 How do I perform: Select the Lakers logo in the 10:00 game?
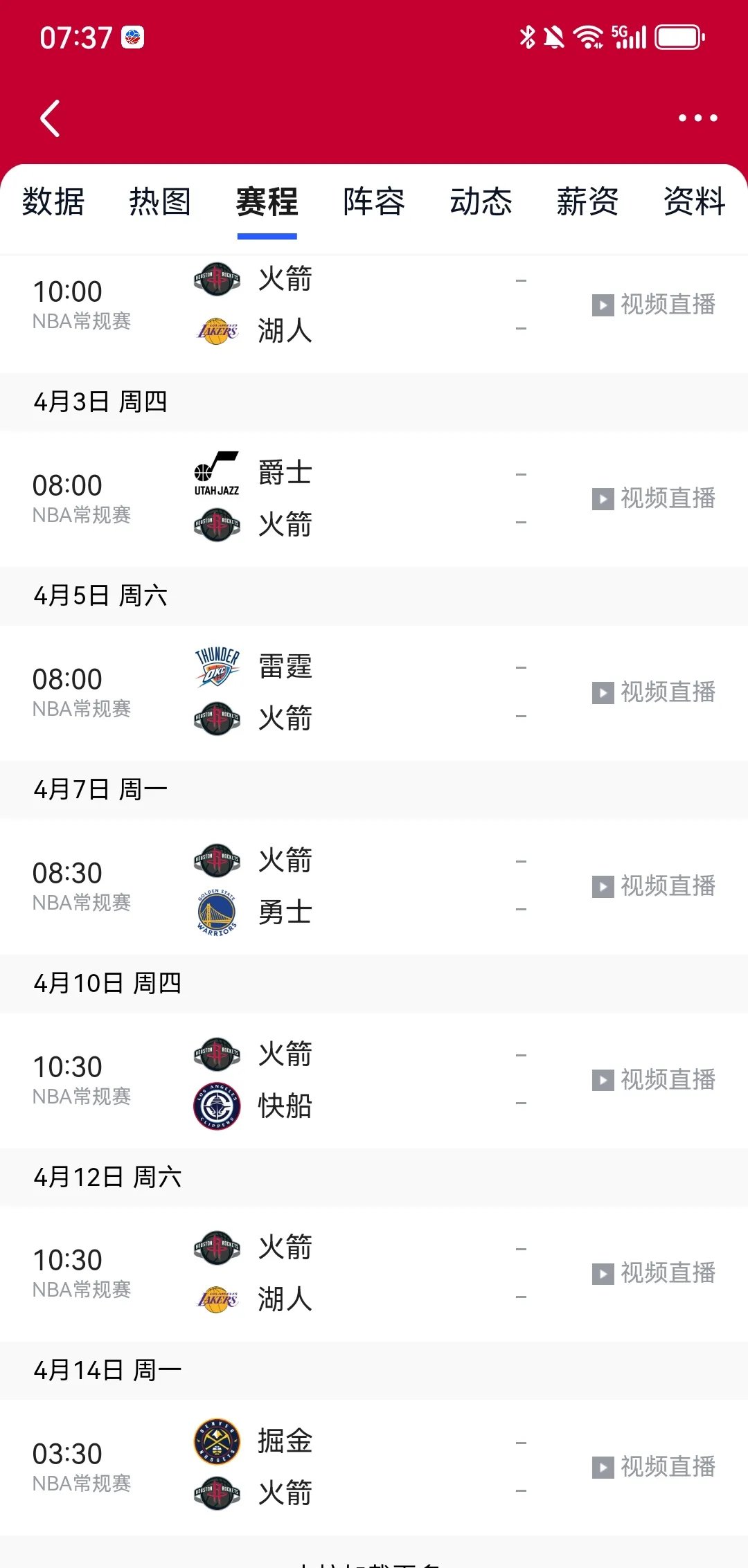pos(216,332)
